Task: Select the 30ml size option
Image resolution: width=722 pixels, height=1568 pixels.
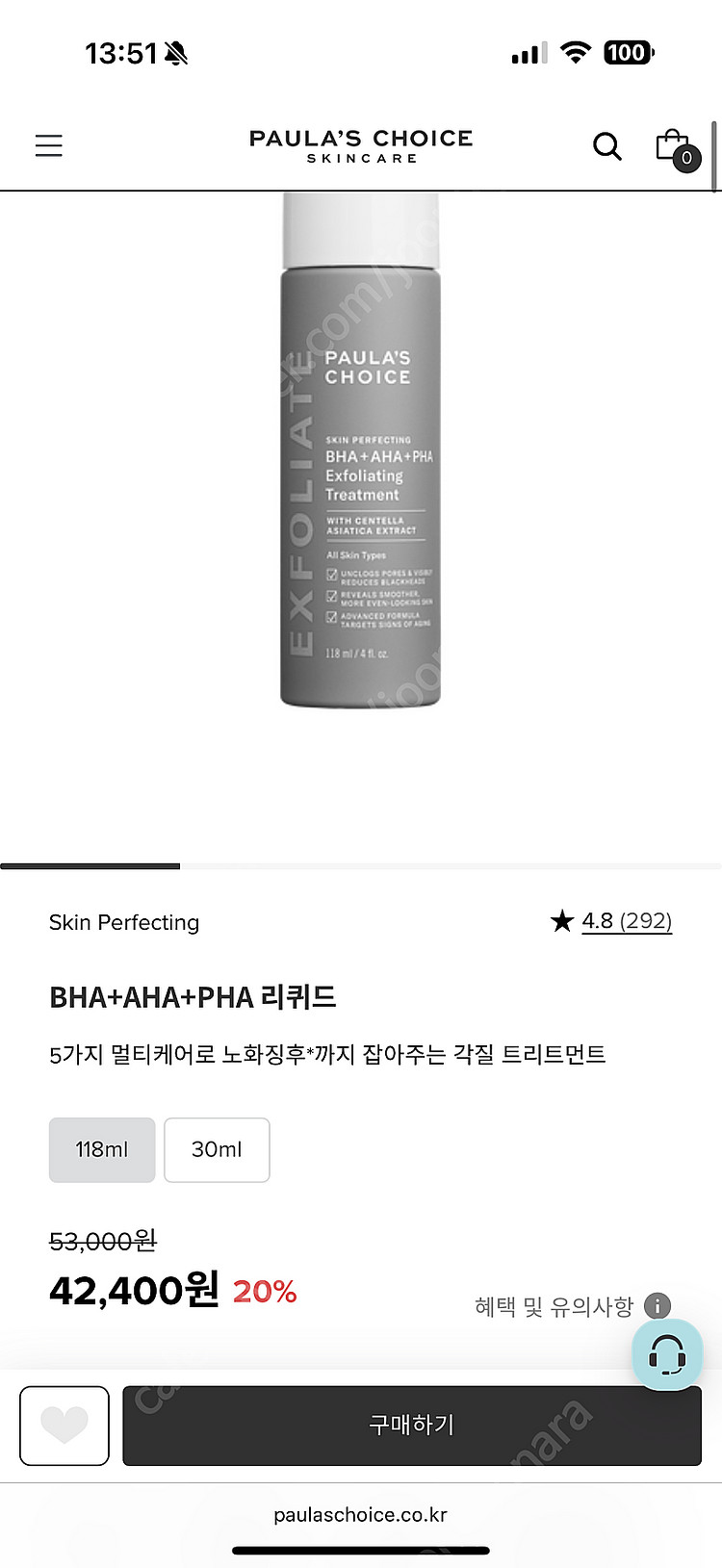Action: pyautogui.click(x=217, y=1149)
